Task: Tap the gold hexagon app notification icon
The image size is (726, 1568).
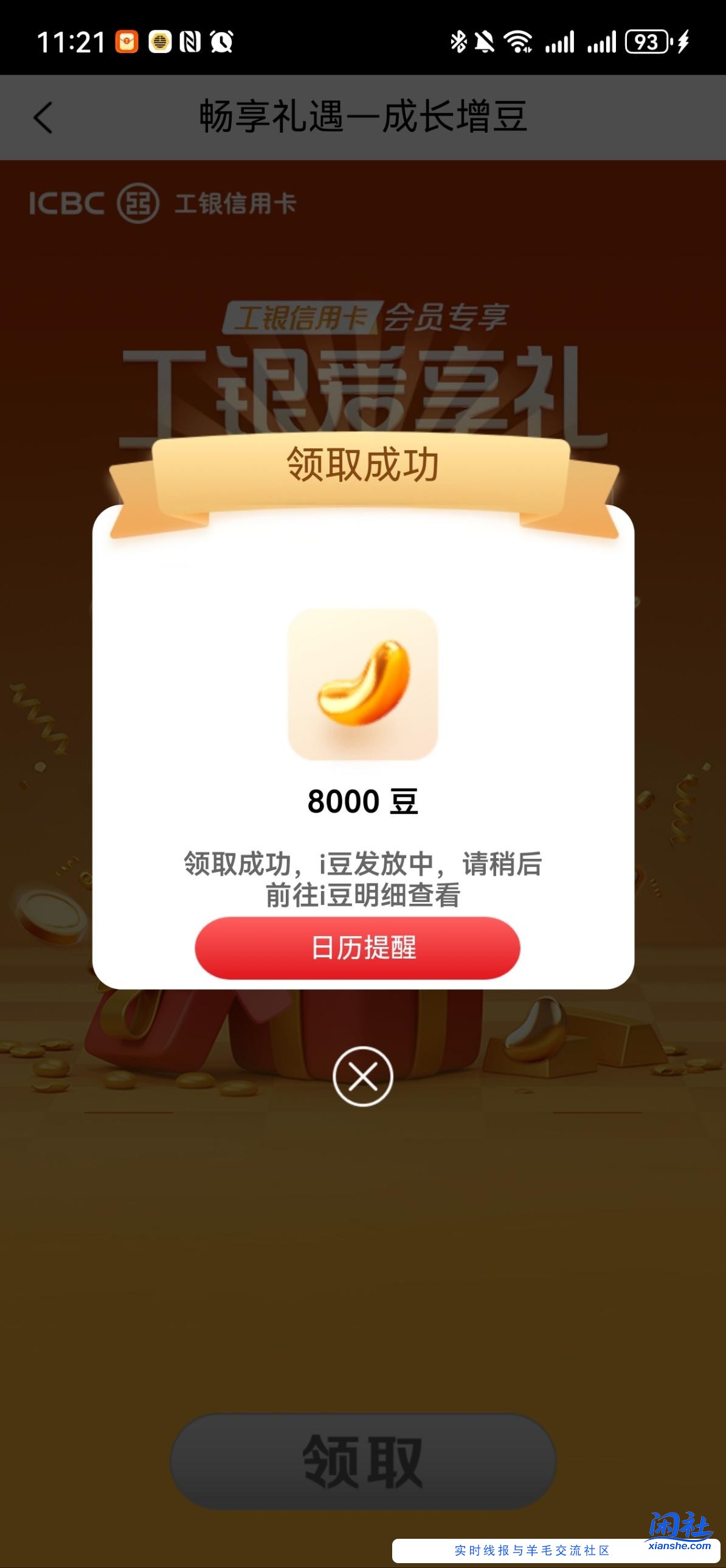Action: pos(160,41)
